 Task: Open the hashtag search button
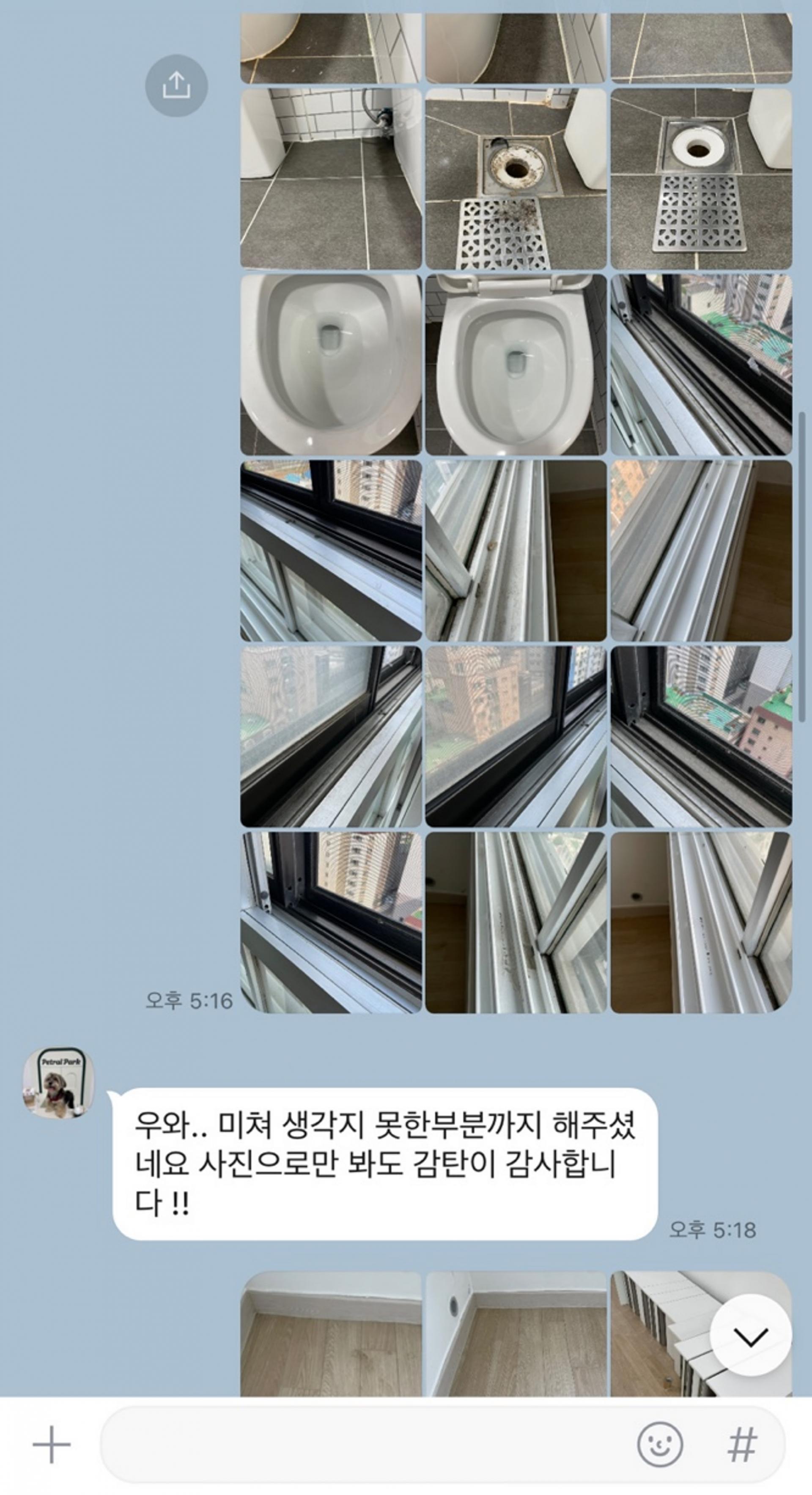tap(742, 1445)
